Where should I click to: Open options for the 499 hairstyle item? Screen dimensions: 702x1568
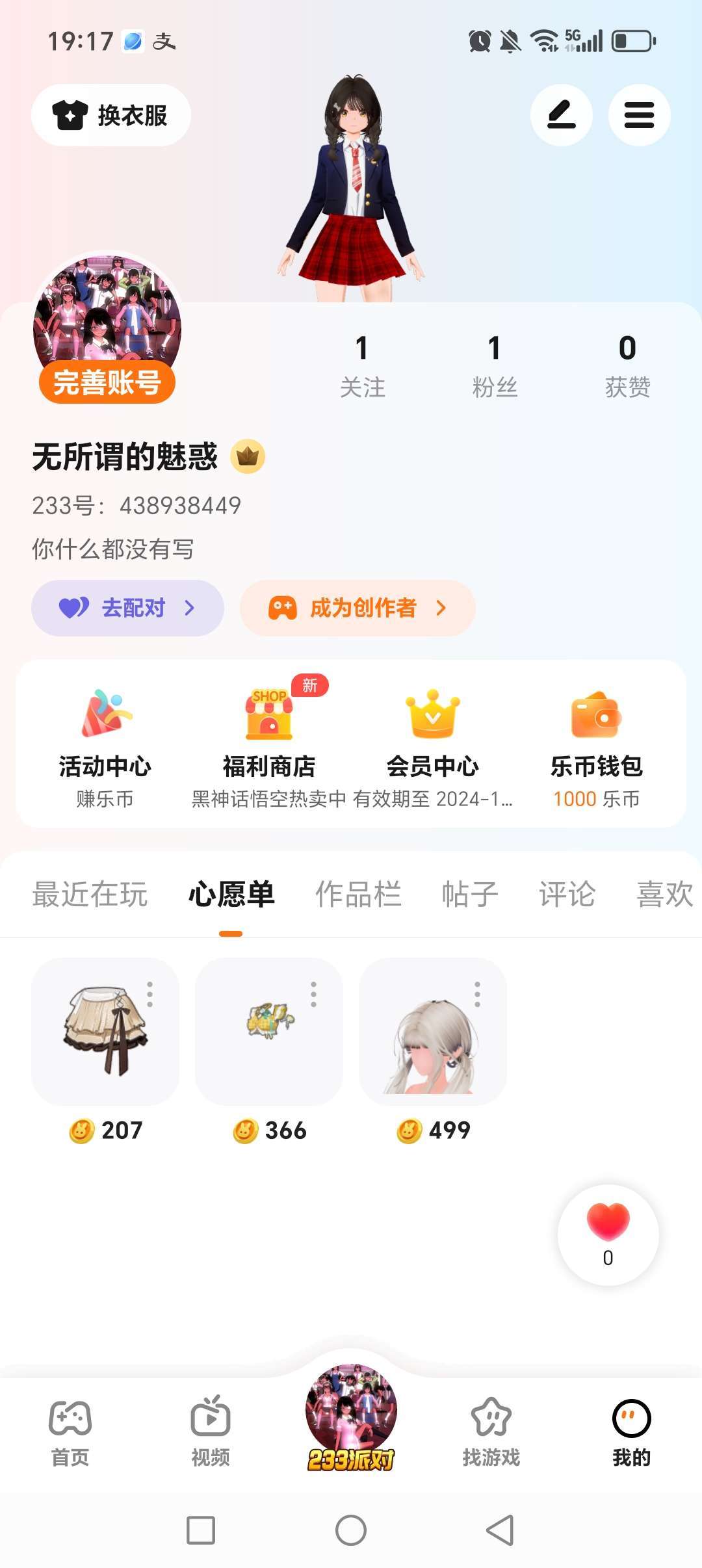477,995
